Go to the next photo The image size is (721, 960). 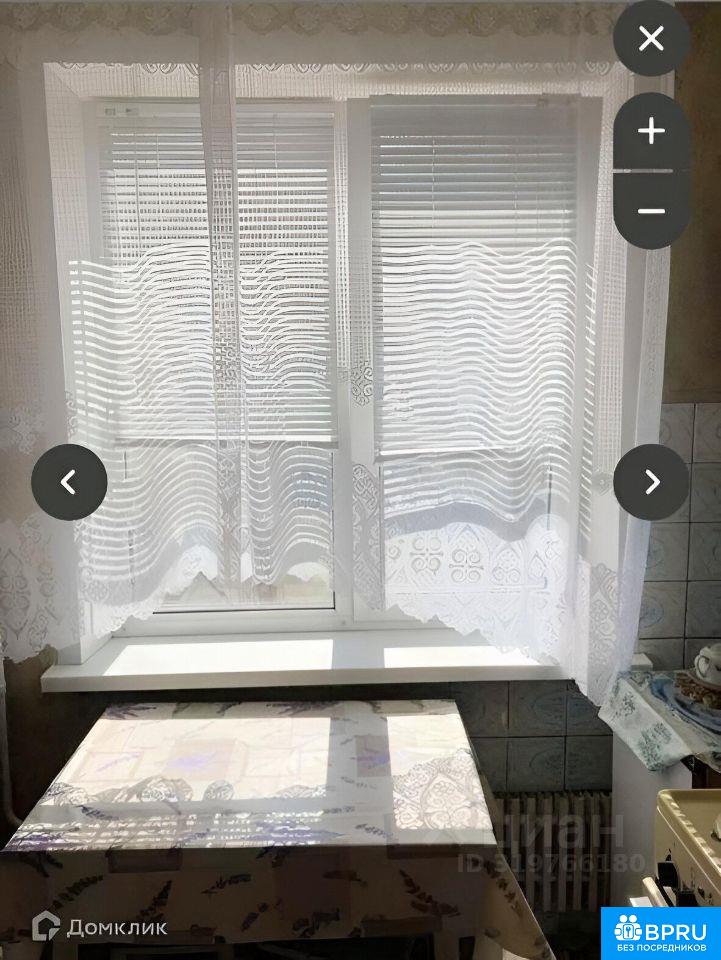pyautogui.click(x=651, y=482)
